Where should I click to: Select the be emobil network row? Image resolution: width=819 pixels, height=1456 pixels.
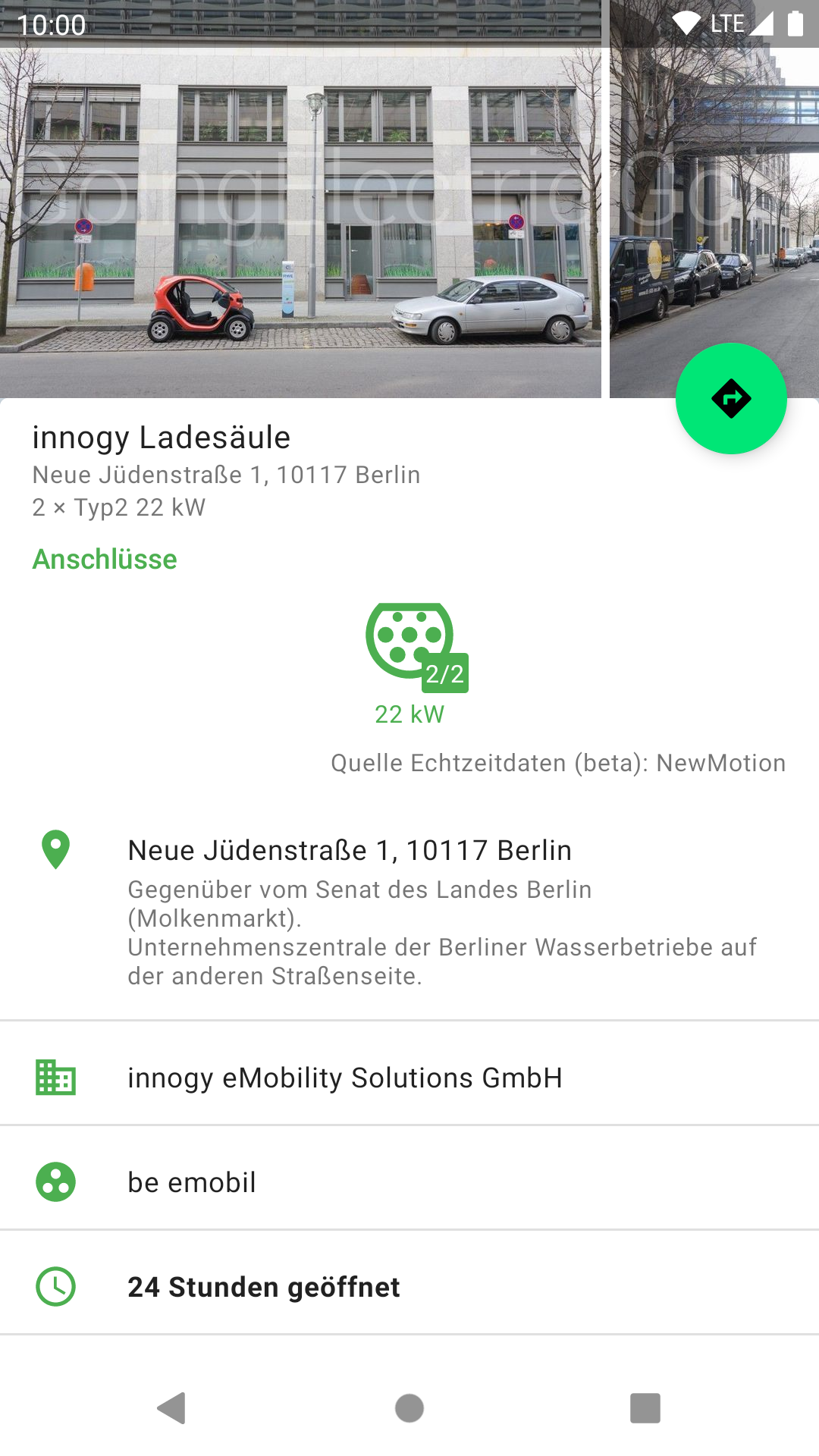pos(409,1182)
